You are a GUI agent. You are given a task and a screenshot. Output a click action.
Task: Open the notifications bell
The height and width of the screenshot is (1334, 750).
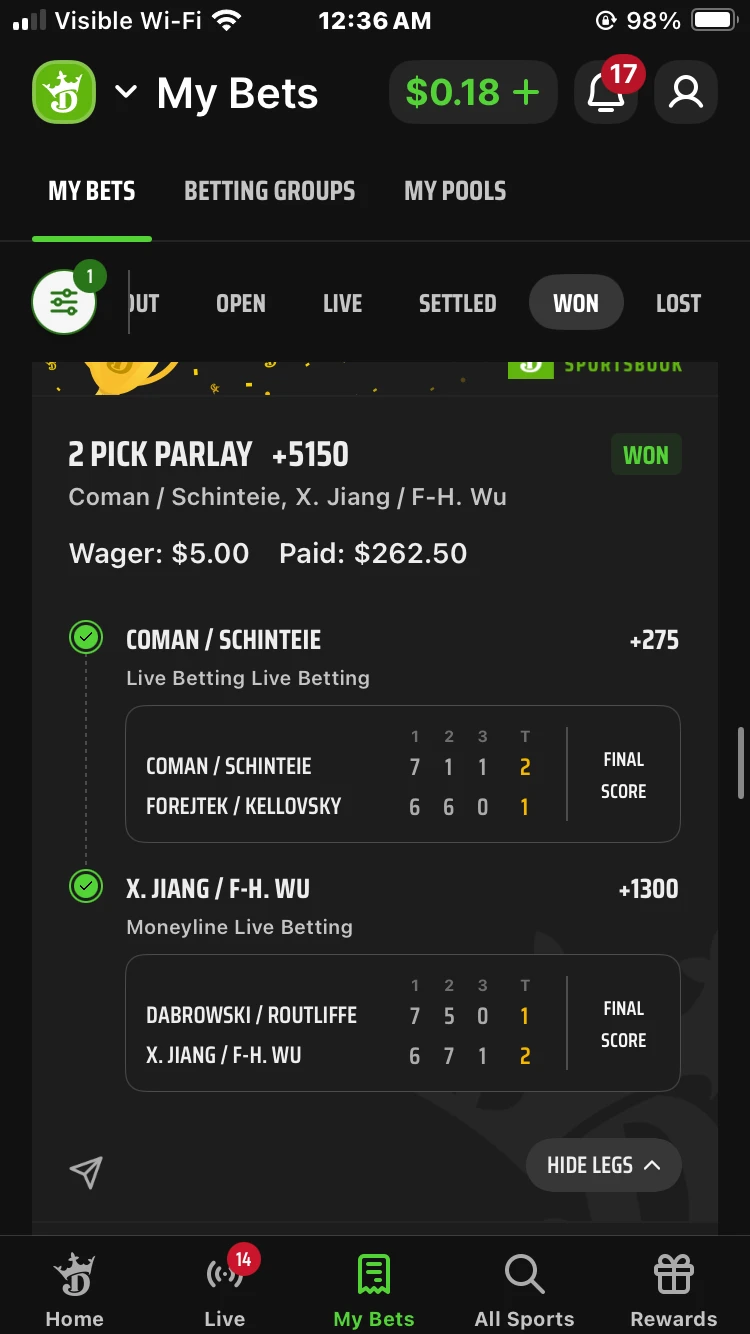tap(606, 93)
